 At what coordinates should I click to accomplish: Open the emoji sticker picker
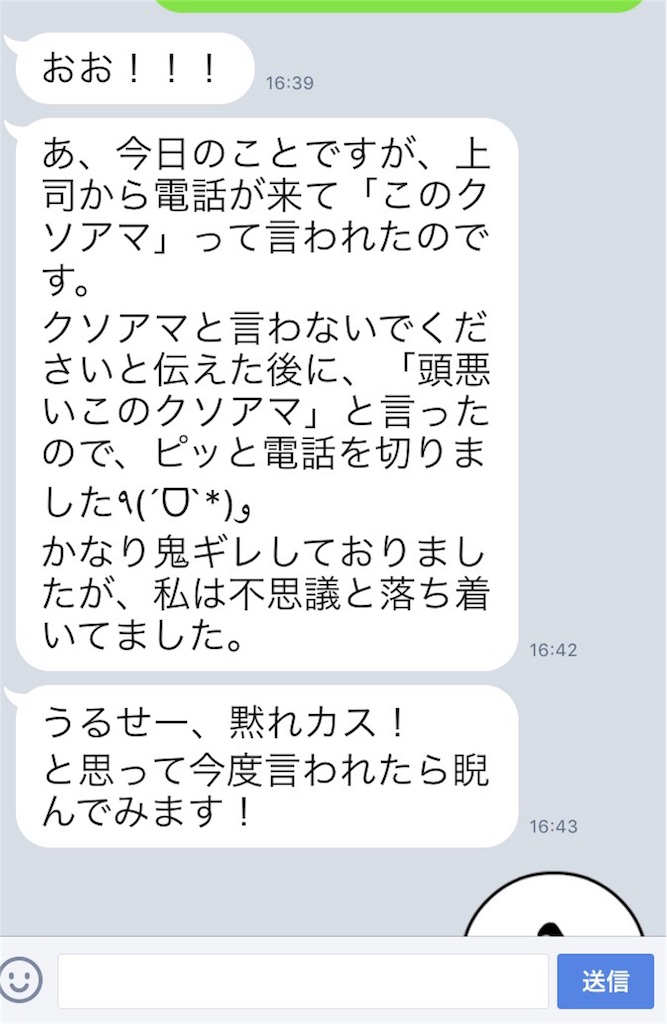pos(23,980)
